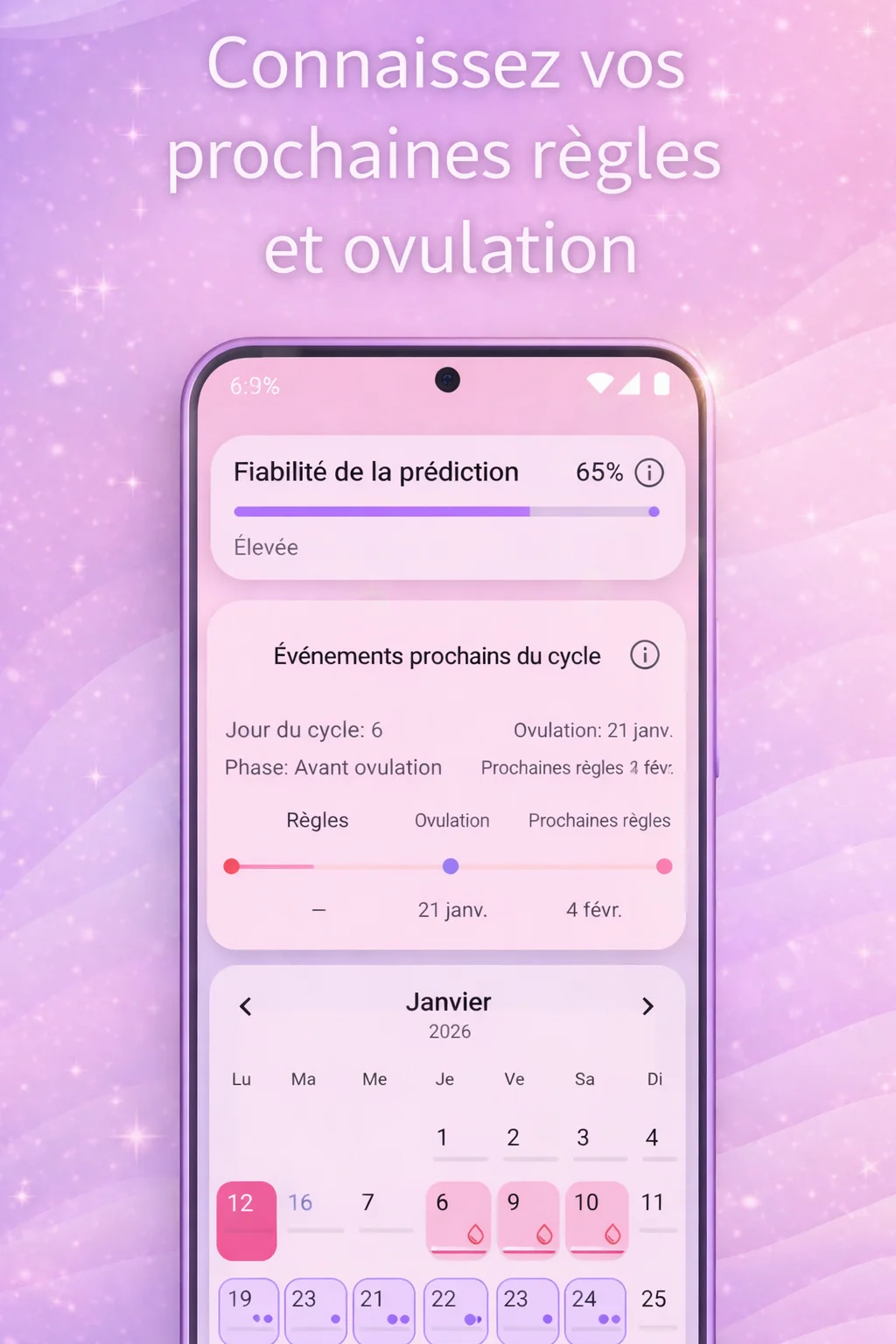896x1344 pixels.
Task: Tap the 'Janvier' month header
Action: [x=449, y=1003]
